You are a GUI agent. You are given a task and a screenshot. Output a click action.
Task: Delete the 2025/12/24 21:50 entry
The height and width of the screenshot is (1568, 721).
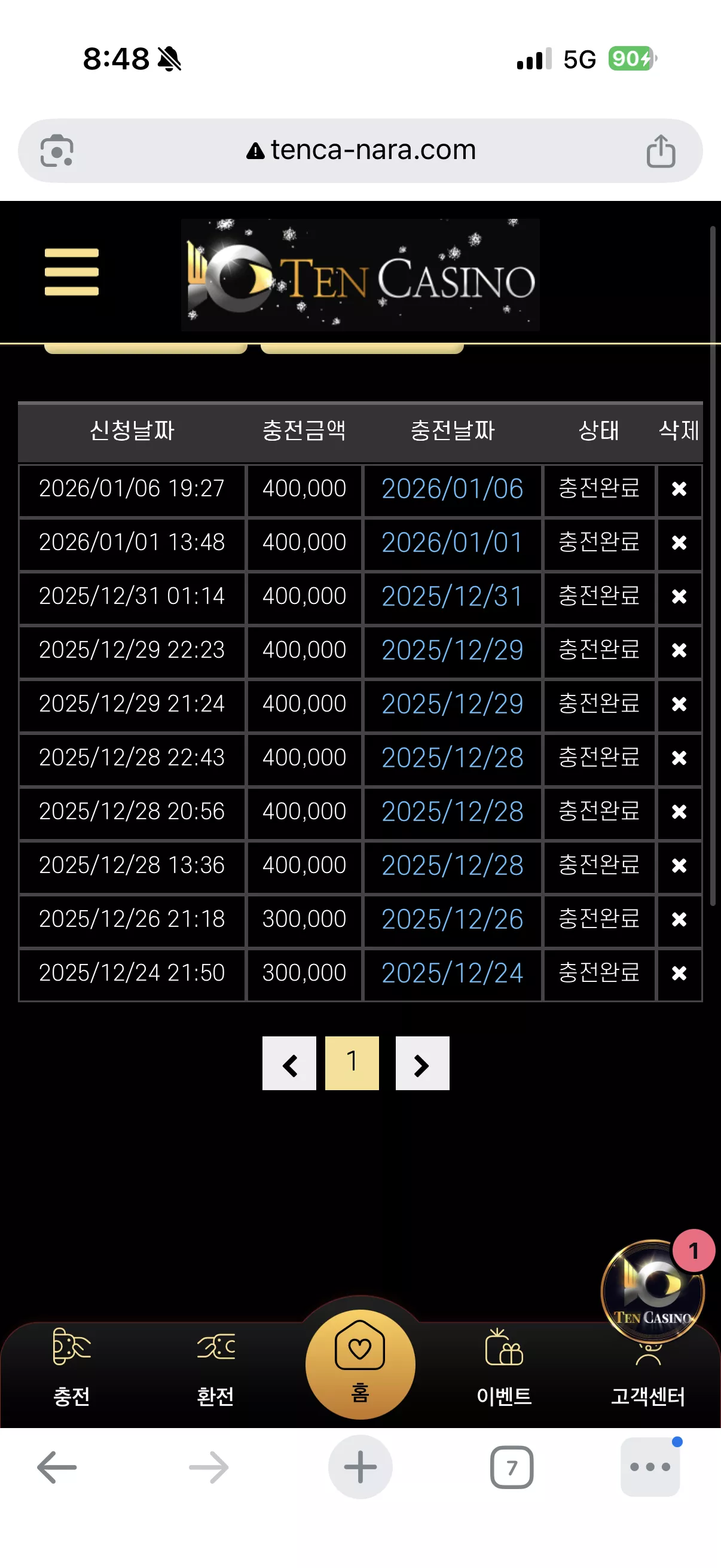(679, 973)
